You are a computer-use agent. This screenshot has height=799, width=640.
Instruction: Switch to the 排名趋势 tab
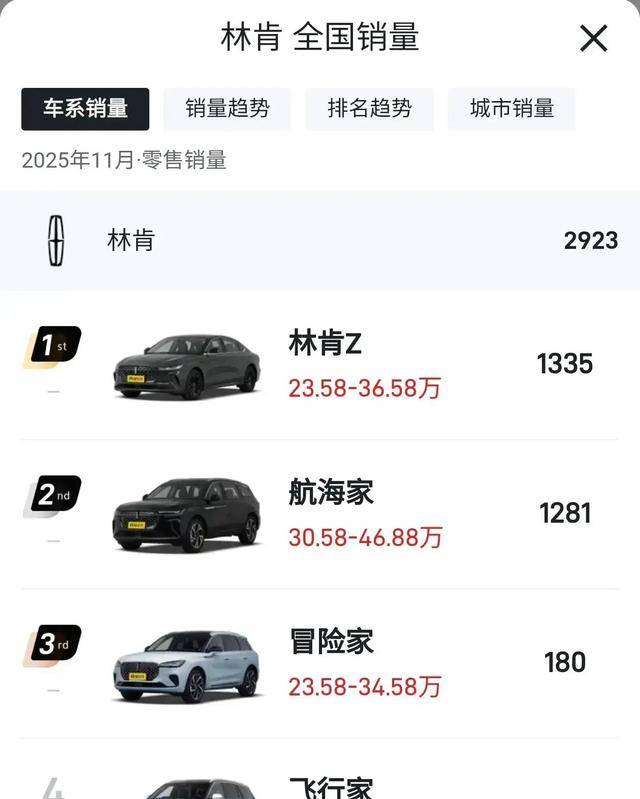[x=369, y=109]
